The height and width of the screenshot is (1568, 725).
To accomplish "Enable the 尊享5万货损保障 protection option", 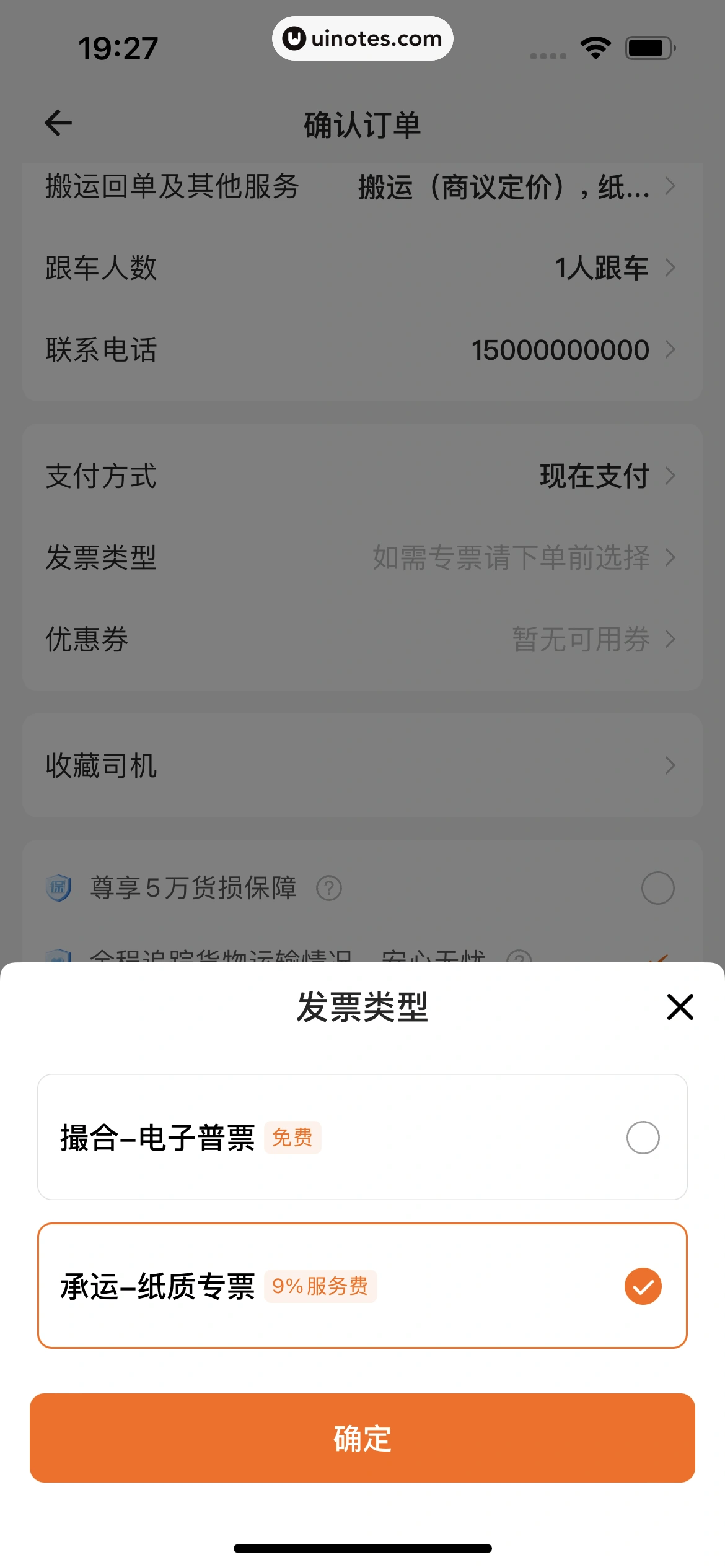I will (x=657, y=887).
